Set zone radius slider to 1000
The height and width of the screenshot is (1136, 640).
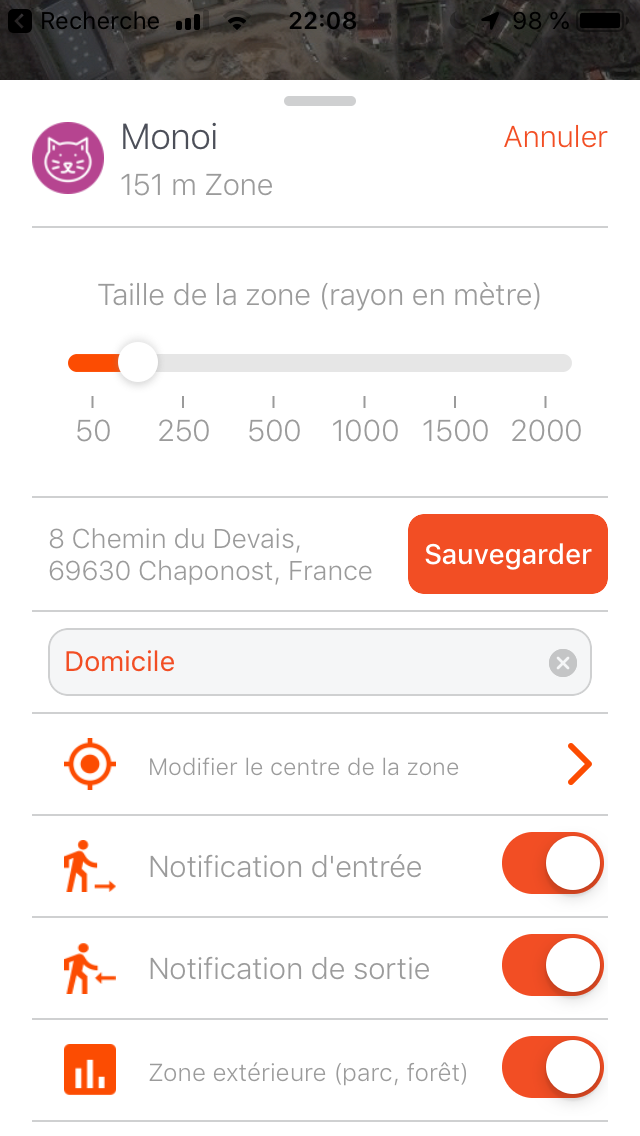tap(365, 363)
